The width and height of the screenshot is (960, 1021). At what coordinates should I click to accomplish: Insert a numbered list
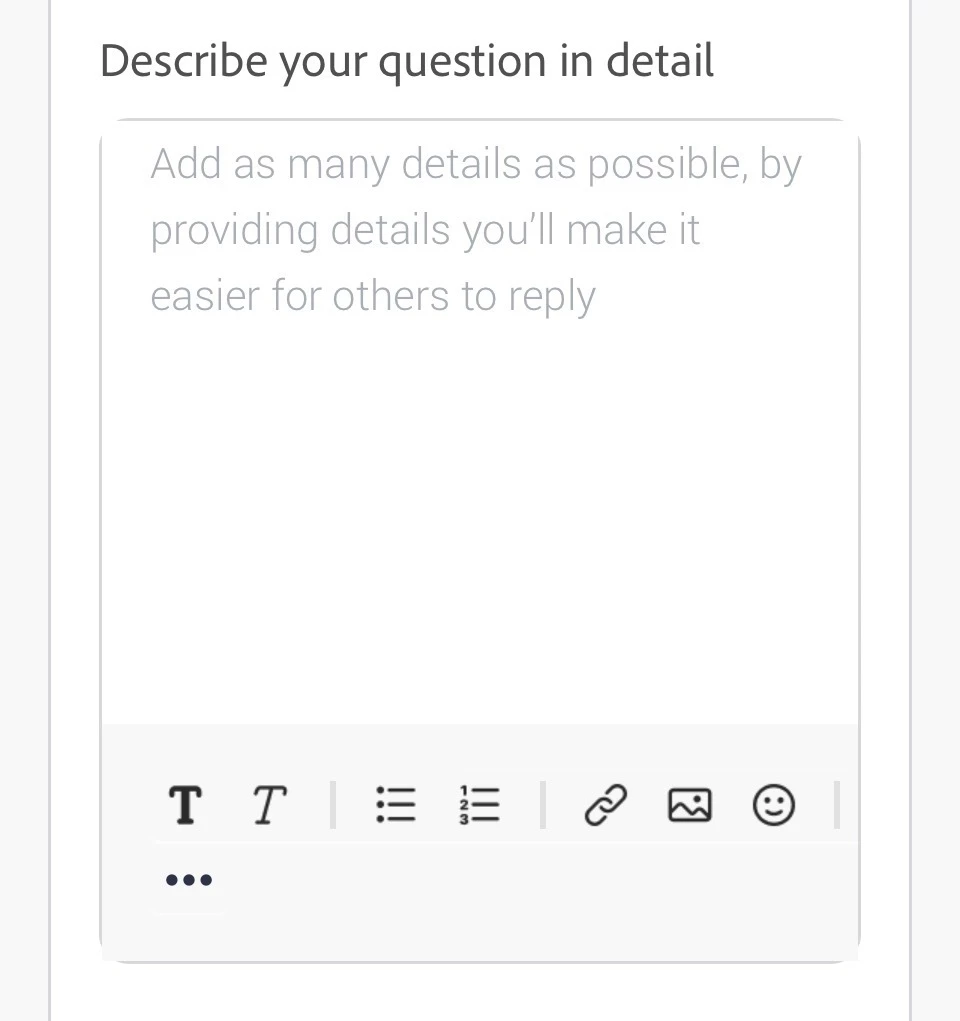coord(480,805)
